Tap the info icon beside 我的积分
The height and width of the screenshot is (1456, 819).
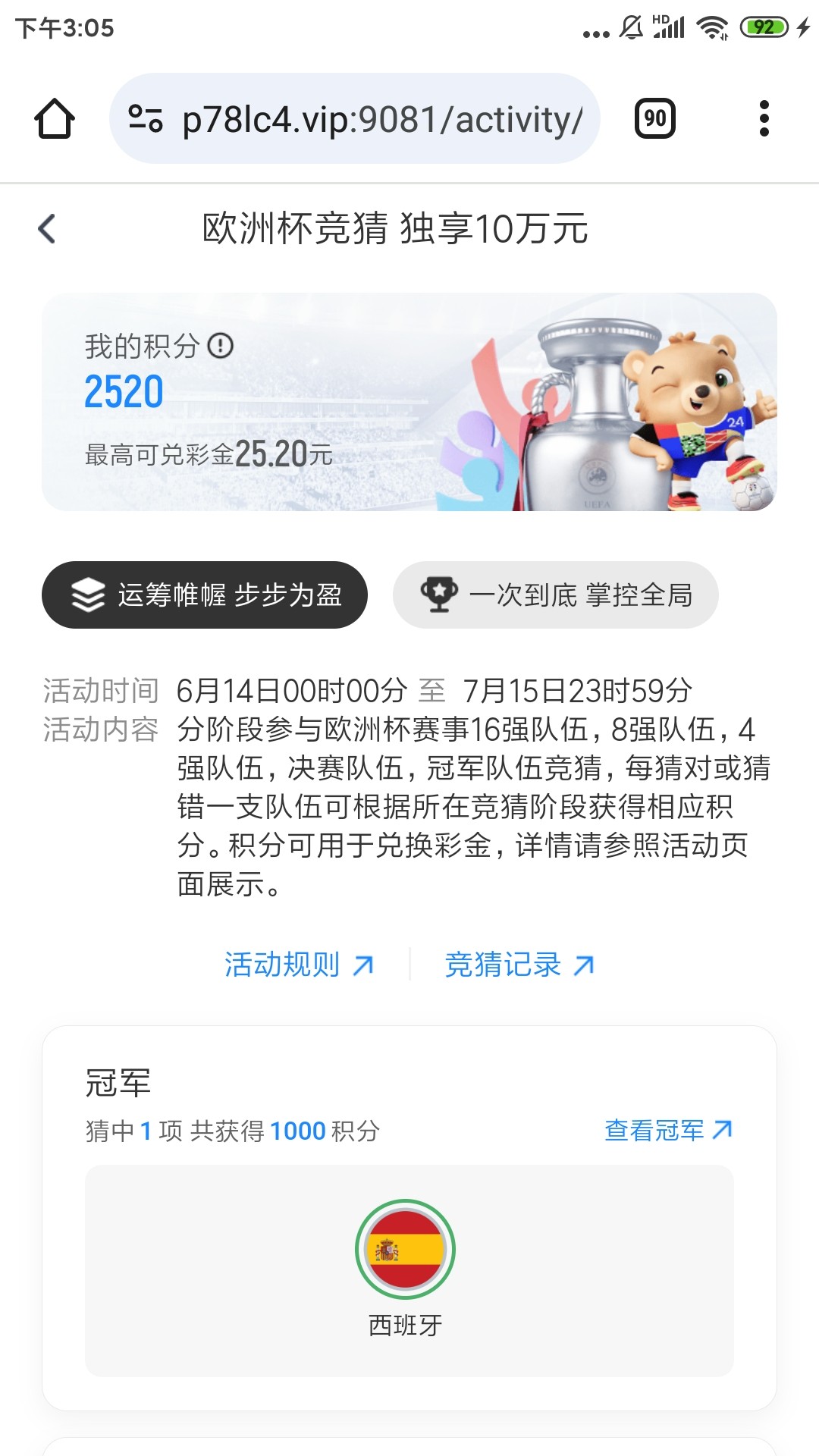click(x=221, y=346)
